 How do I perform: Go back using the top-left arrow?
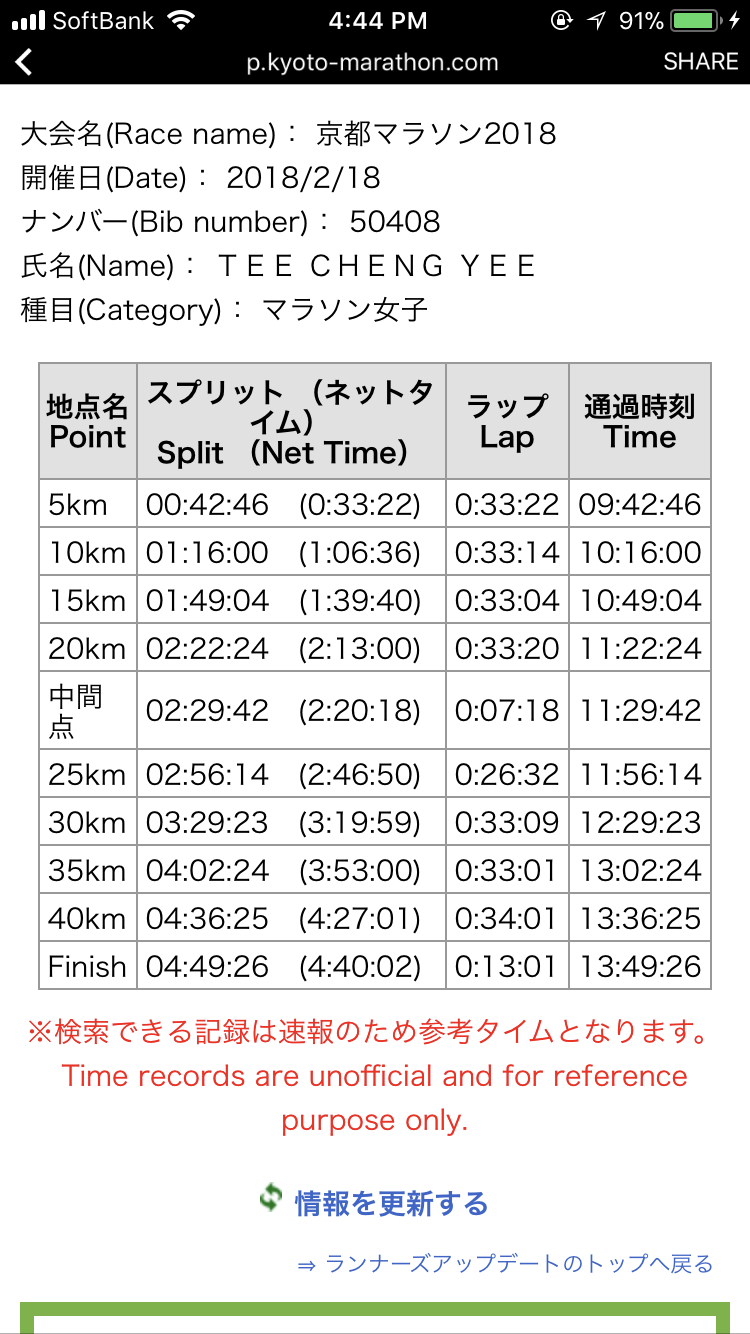tap(24, 62)
